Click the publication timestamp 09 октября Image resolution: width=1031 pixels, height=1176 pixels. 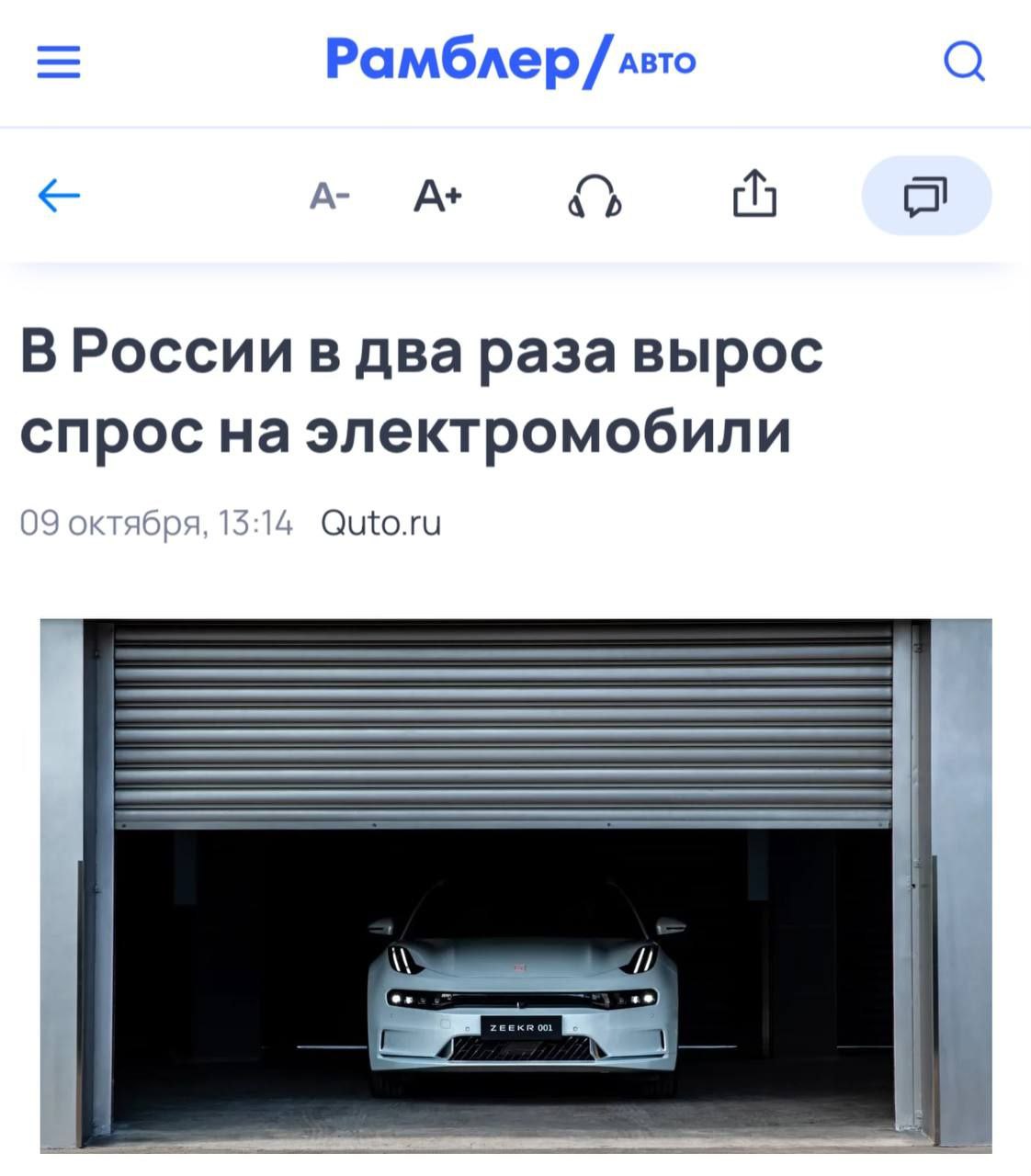[158, 522]
